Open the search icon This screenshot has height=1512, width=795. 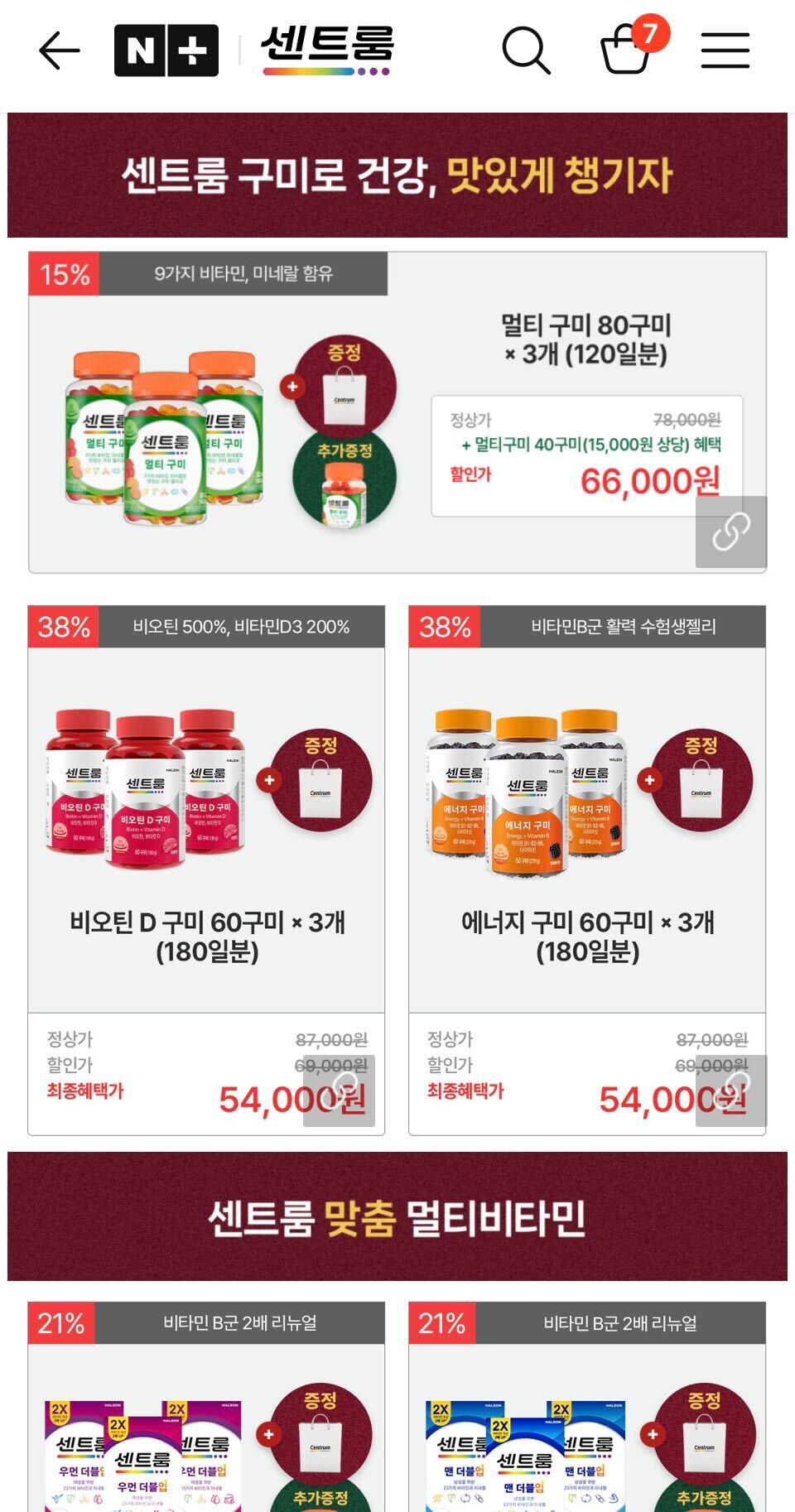click(x=526, y=51)
